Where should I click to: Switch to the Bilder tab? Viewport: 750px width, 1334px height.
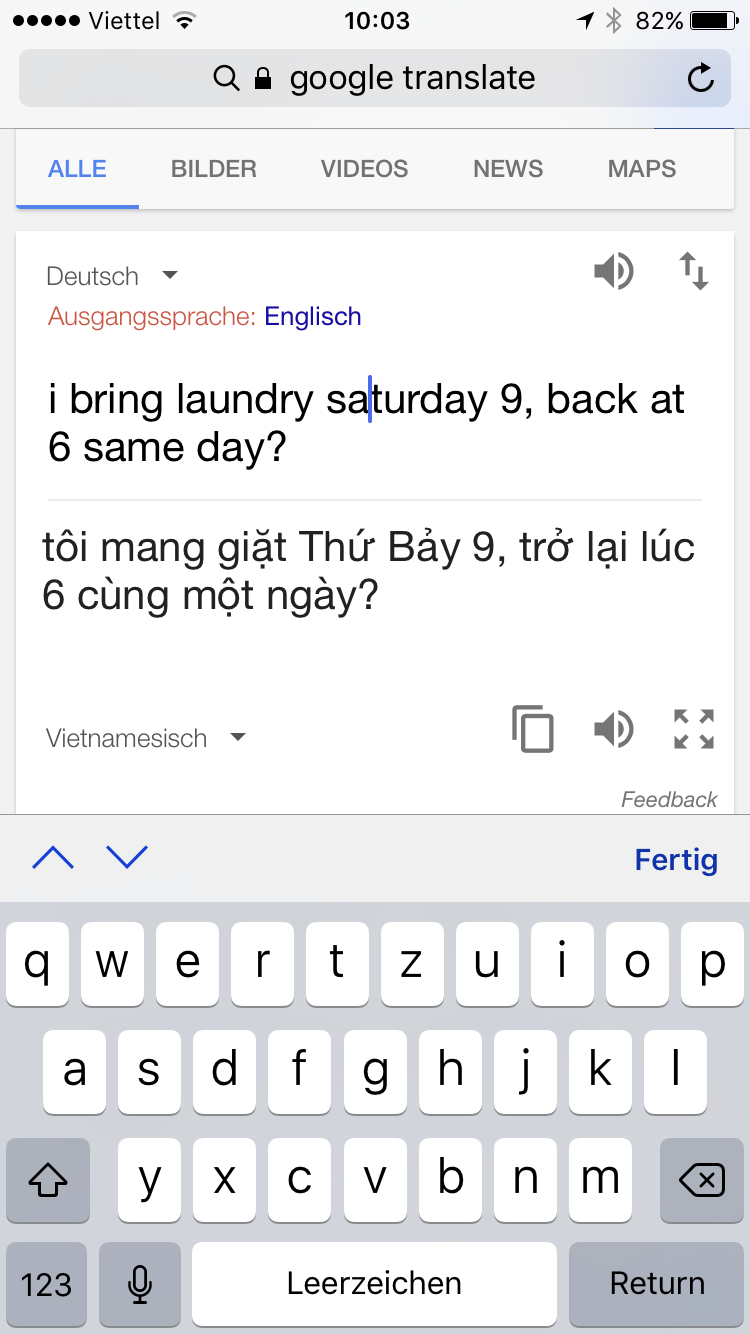213,169
